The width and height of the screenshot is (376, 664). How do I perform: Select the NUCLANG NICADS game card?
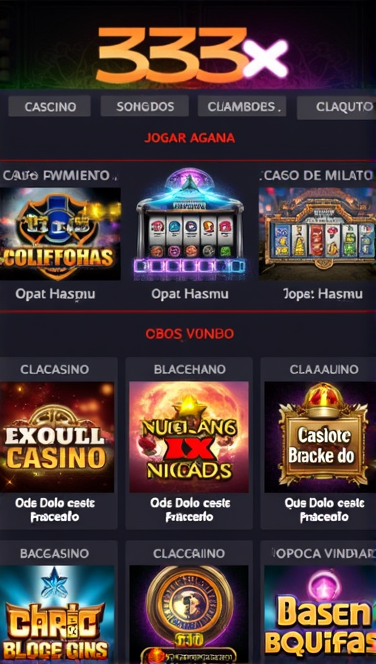189,437
